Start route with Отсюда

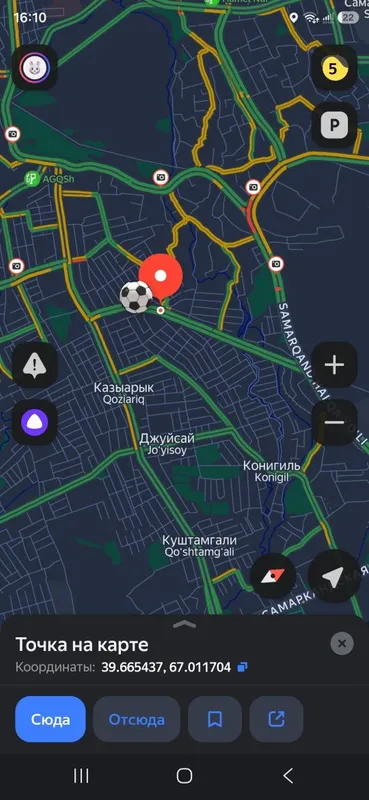pos(137,719)
